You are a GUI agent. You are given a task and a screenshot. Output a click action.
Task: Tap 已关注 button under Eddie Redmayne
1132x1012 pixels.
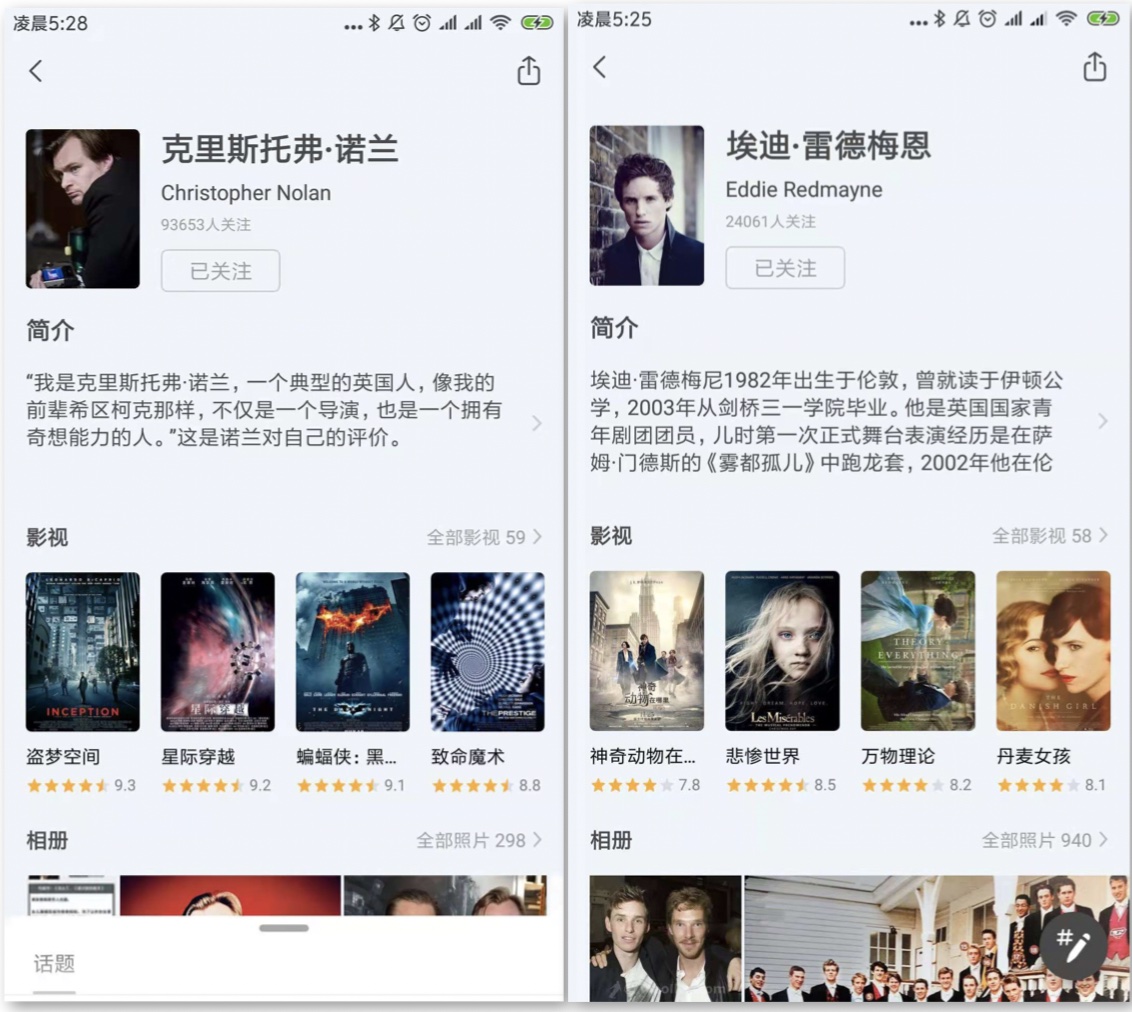tap(785, 268)
